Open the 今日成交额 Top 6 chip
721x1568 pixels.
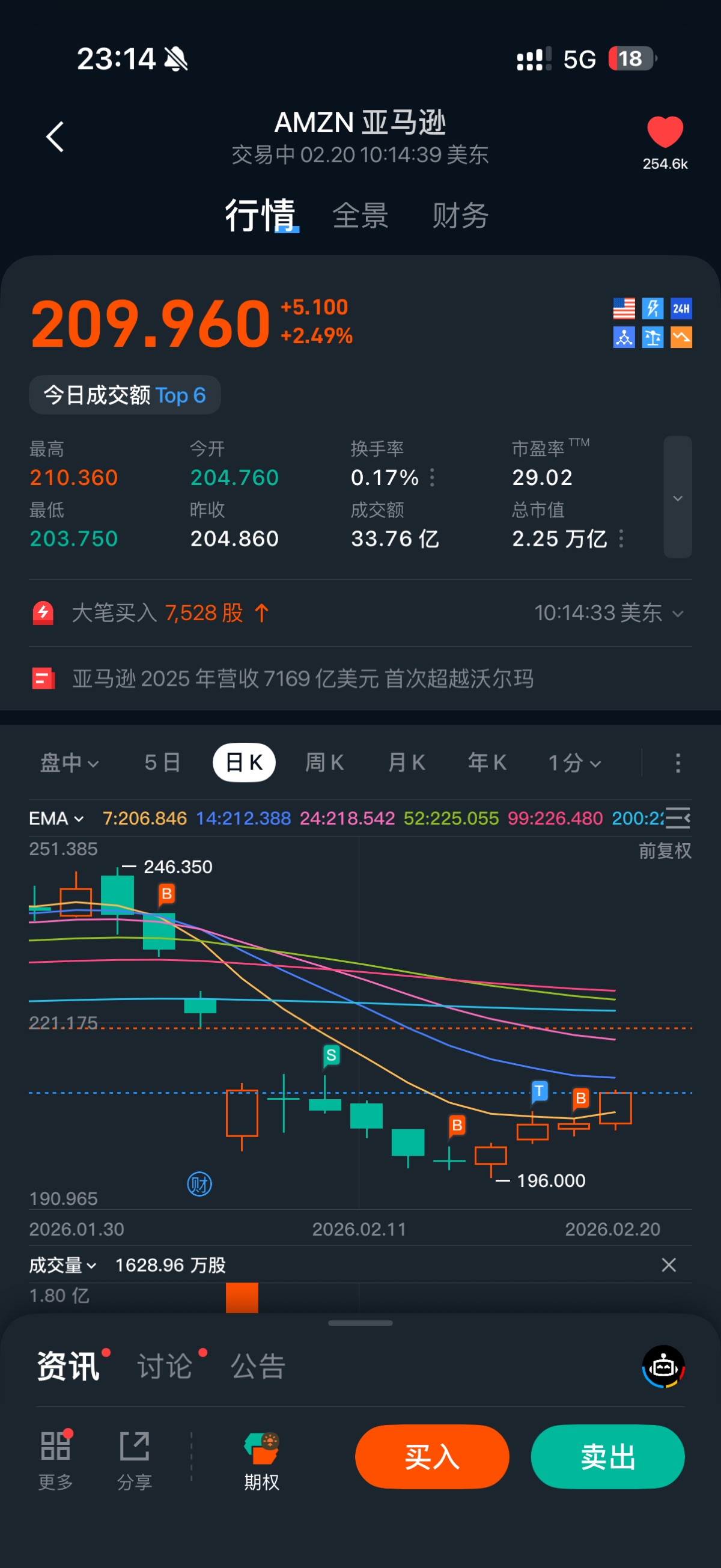point(125,395)
